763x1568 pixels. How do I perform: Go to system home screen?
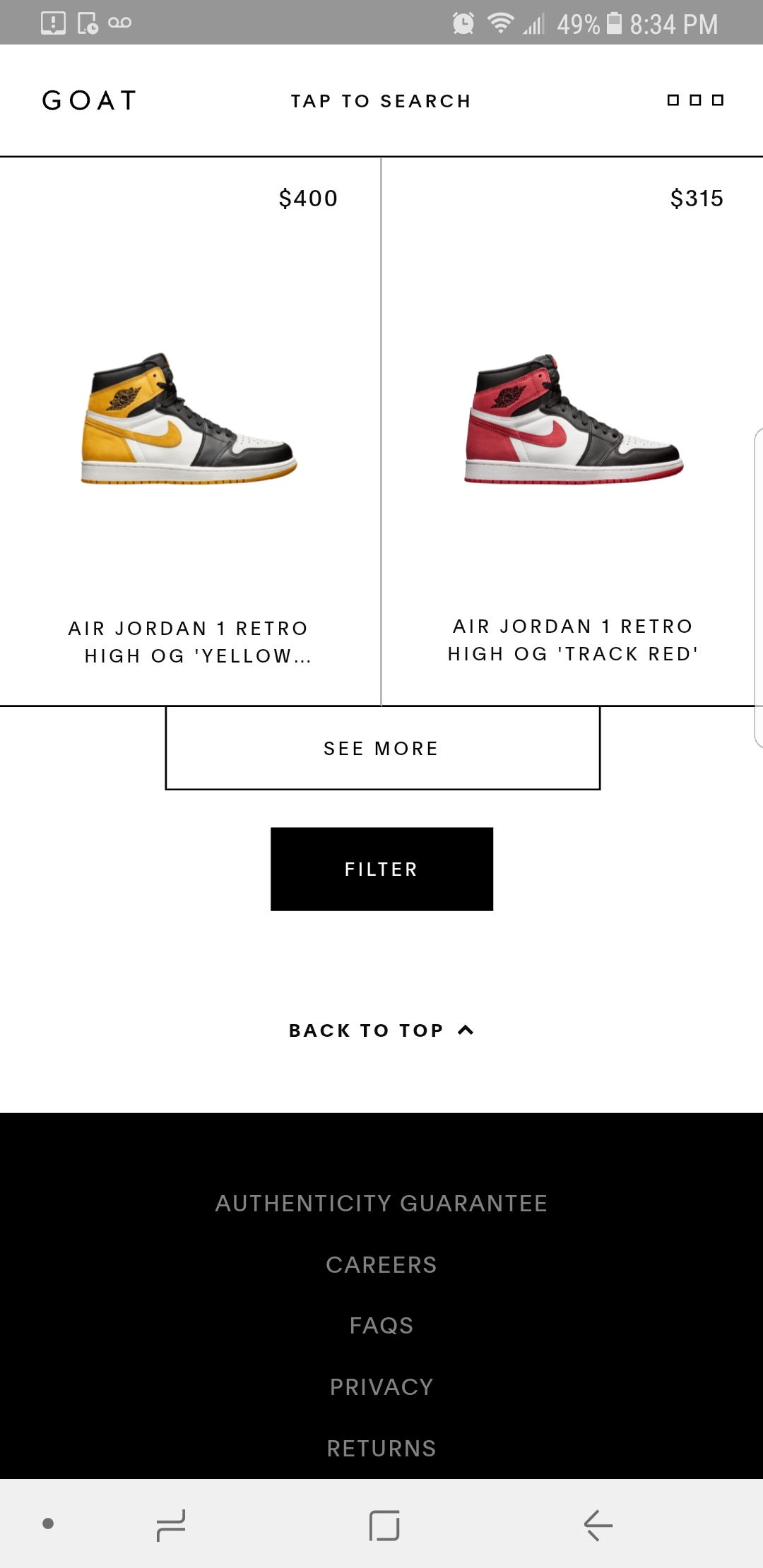pyautogui.click(x=384, y=1525)
